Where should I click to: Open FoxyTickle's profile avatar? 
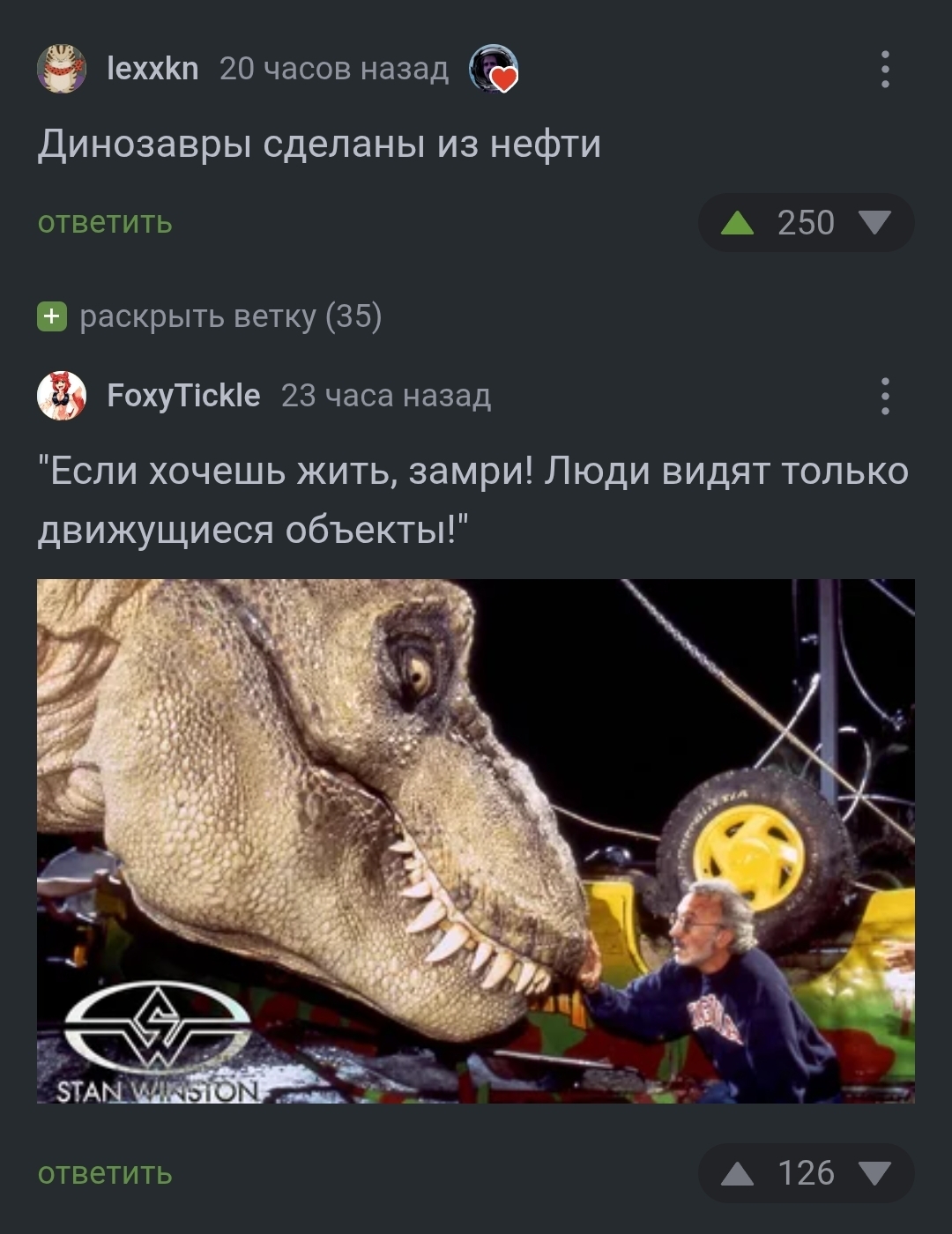[61, 396]
